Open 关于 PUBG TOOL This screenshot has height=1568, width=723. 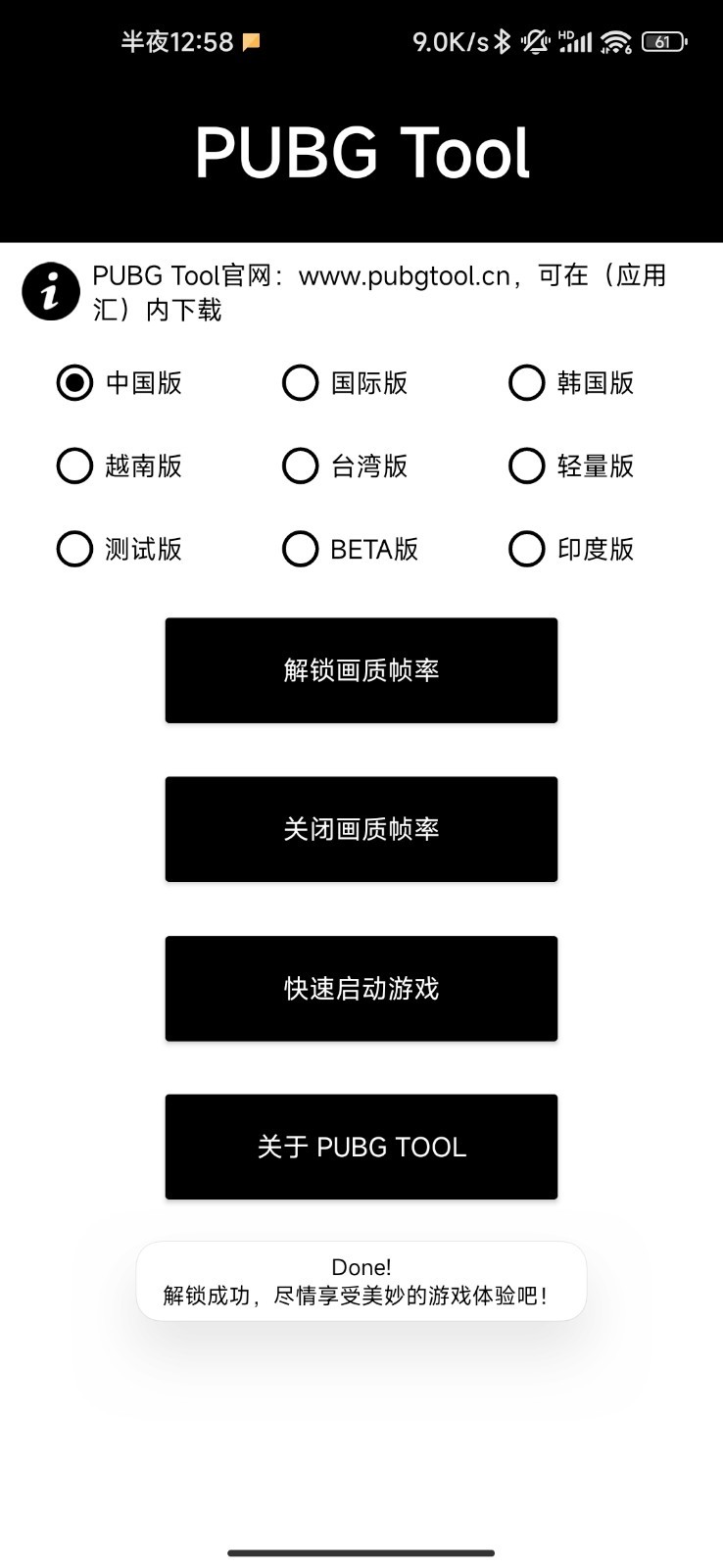click(361, 1147)
